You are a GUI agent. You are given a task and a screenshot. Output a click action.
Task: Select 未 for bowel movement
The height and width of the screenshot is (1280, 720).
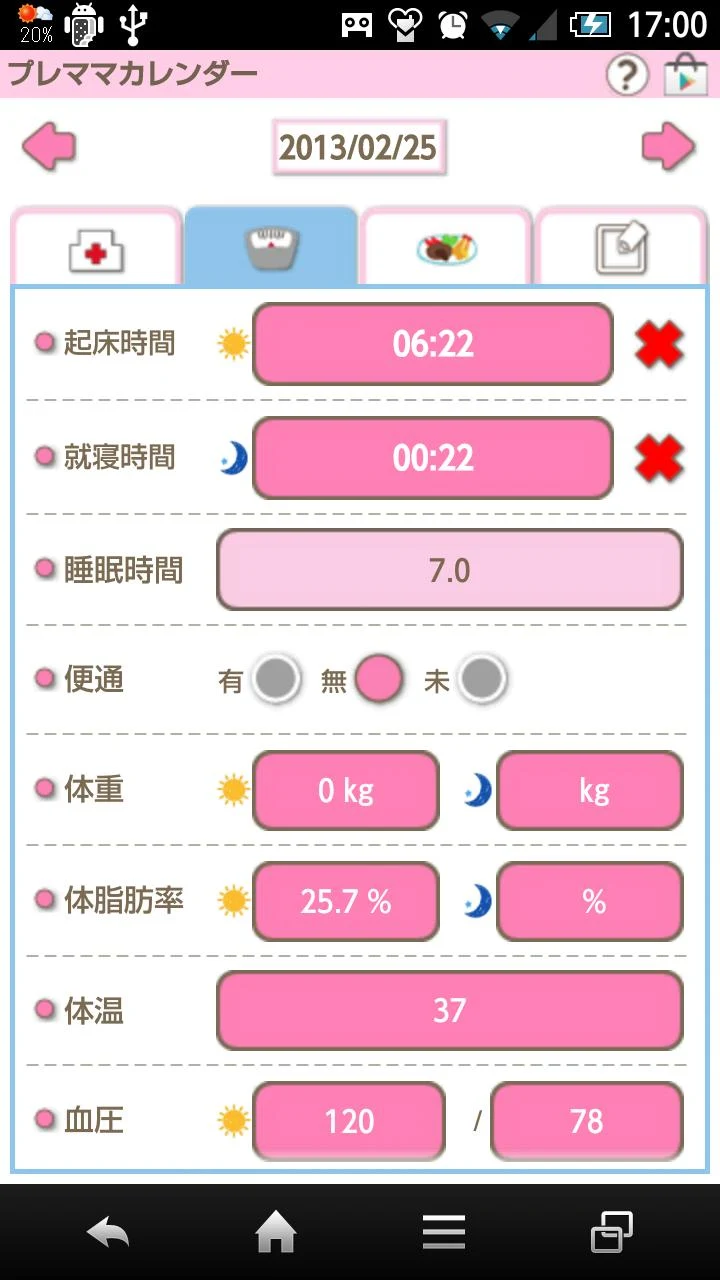pos(481,680)
